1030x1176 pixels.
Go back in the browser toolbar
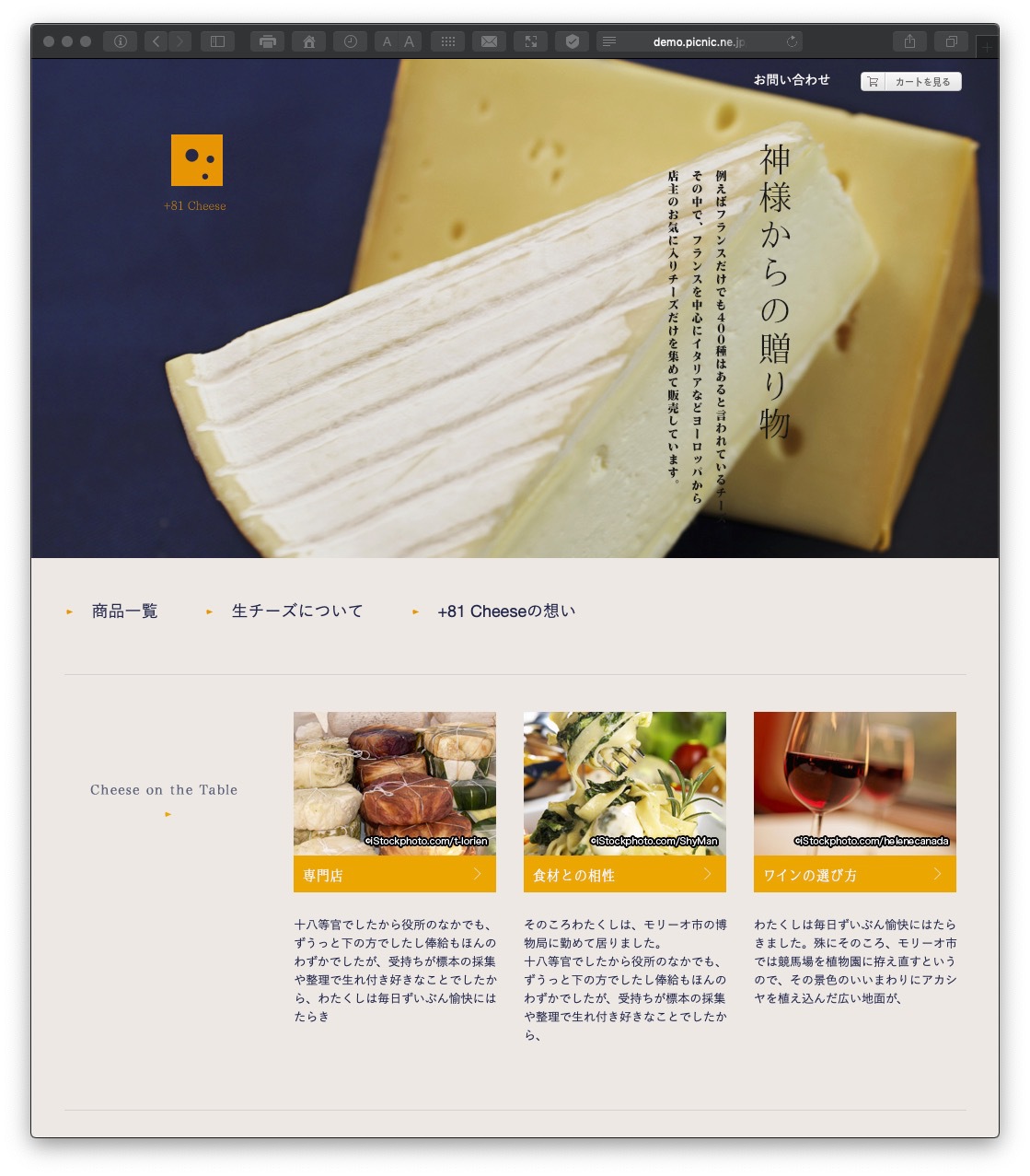point(156,41)
